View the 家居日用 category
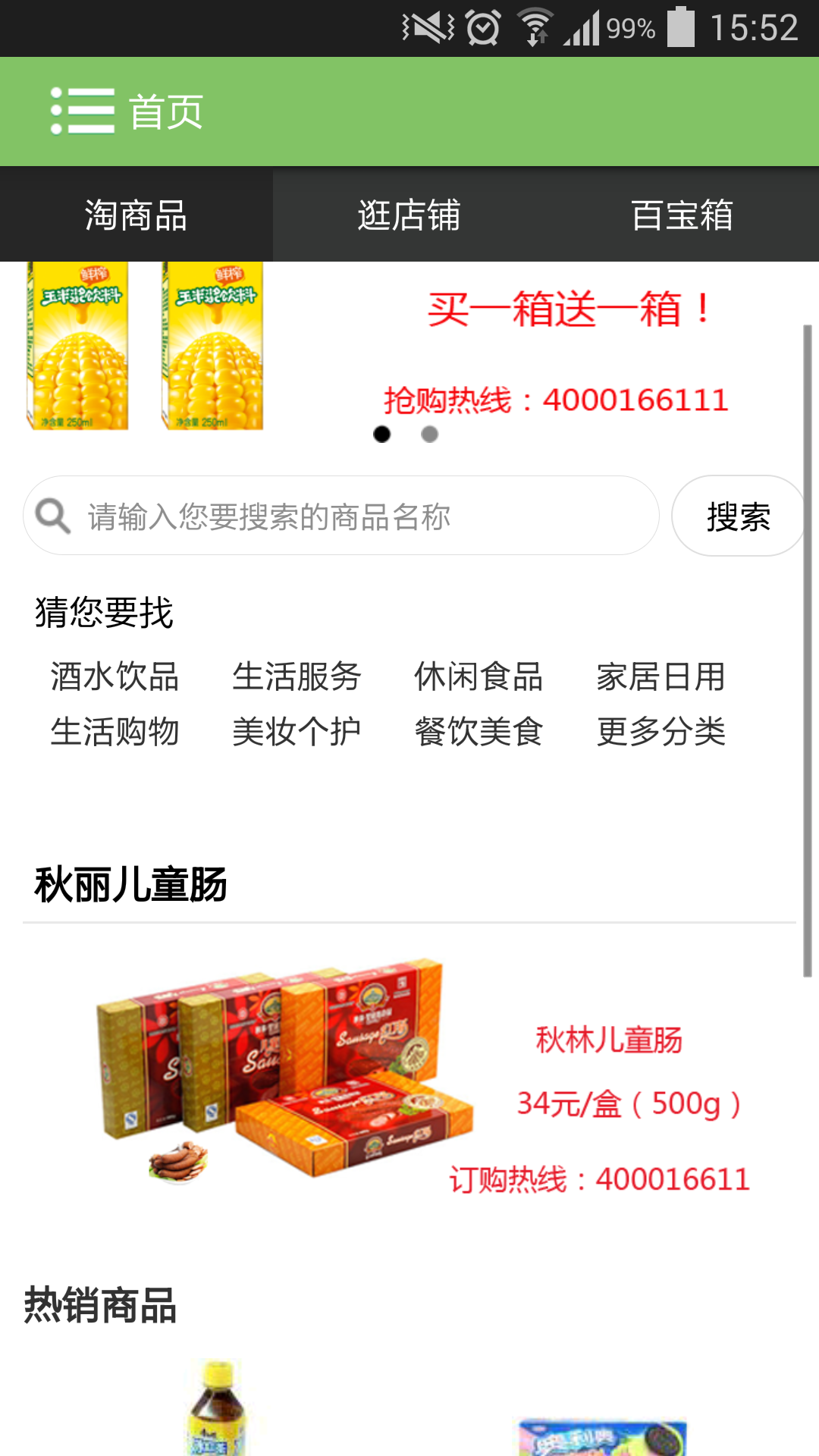This screenshot has width=819, height=1456. click(x=661, y=676)
